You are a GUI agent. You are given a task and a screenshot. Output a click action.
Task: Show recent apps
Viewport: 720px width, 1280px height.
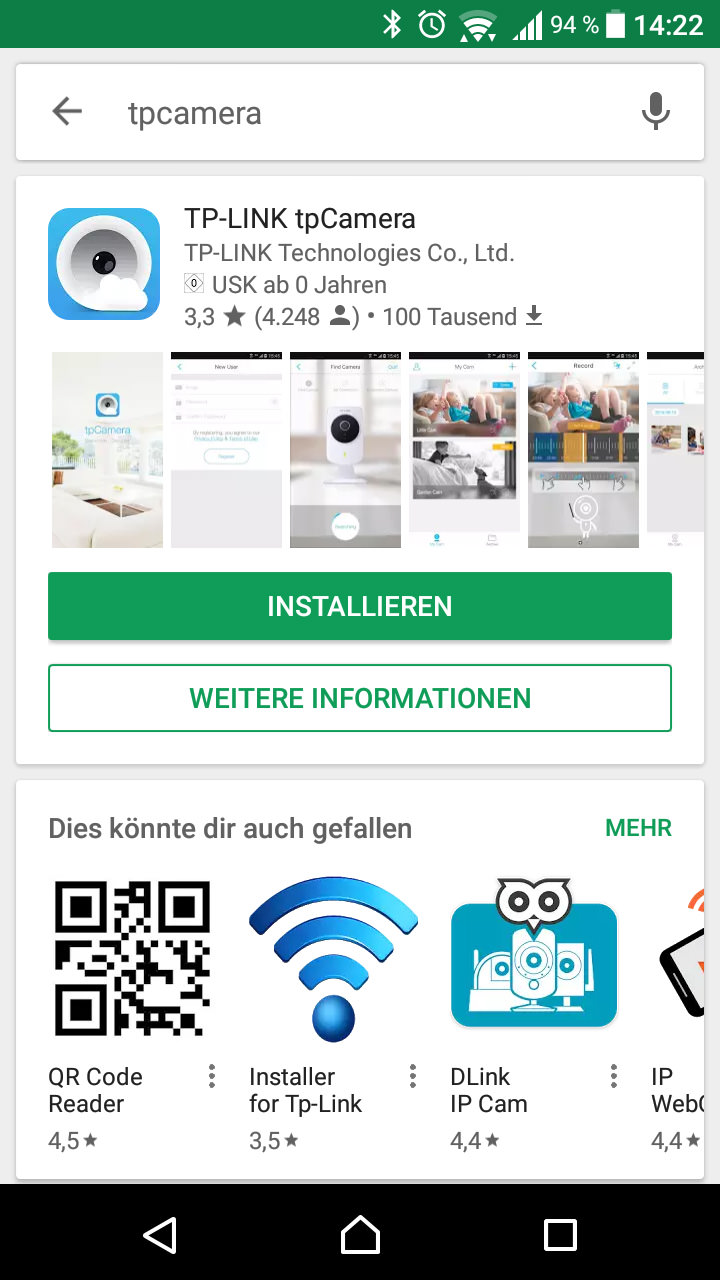click(x=560, y=1234)
